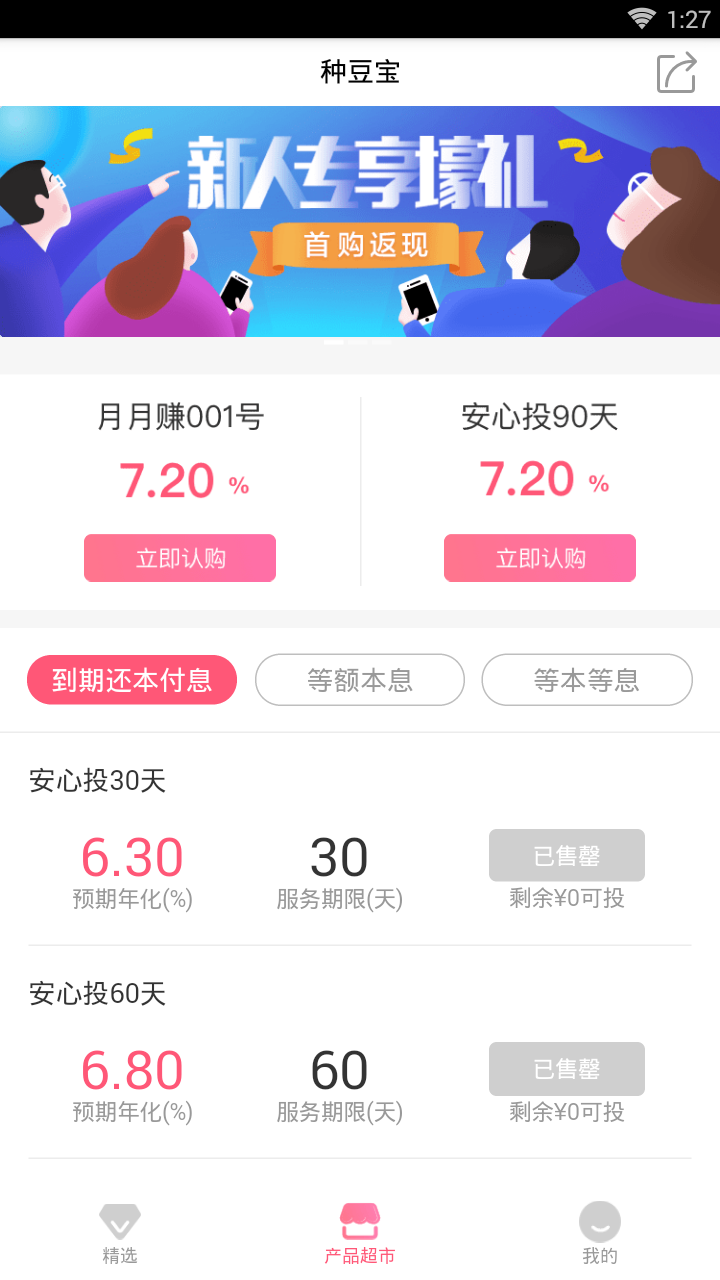
Task: Tap 立即认购 for 安心投90天
Action: [540, 558]
